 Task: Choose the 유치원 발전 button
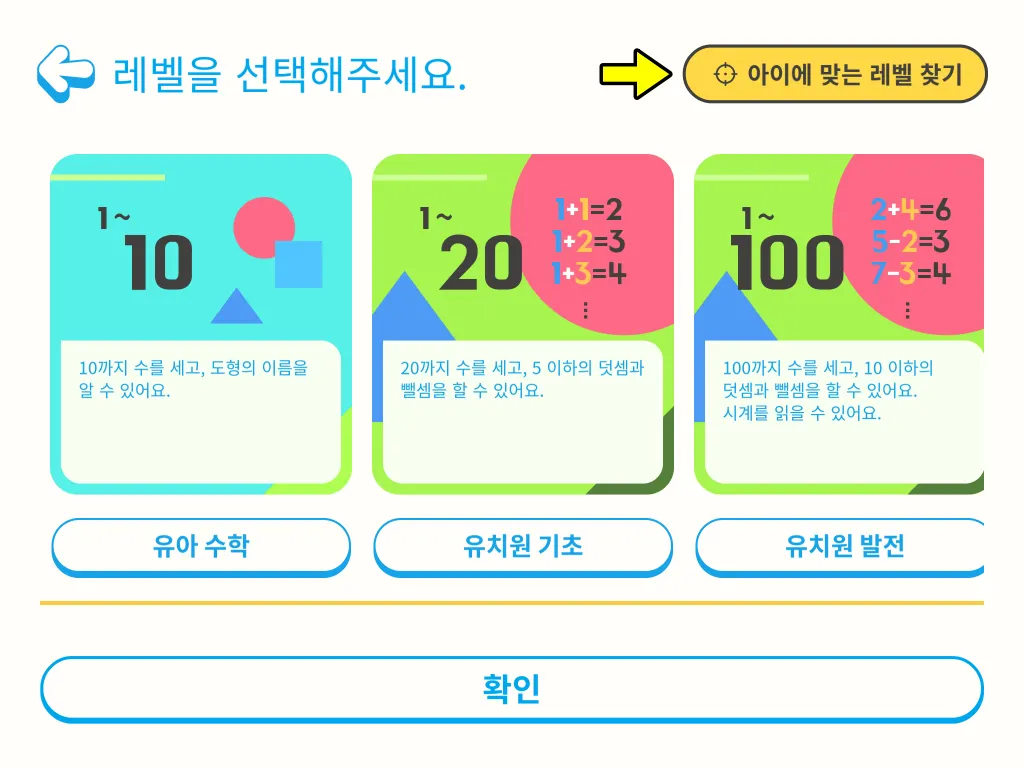[840, 546]
